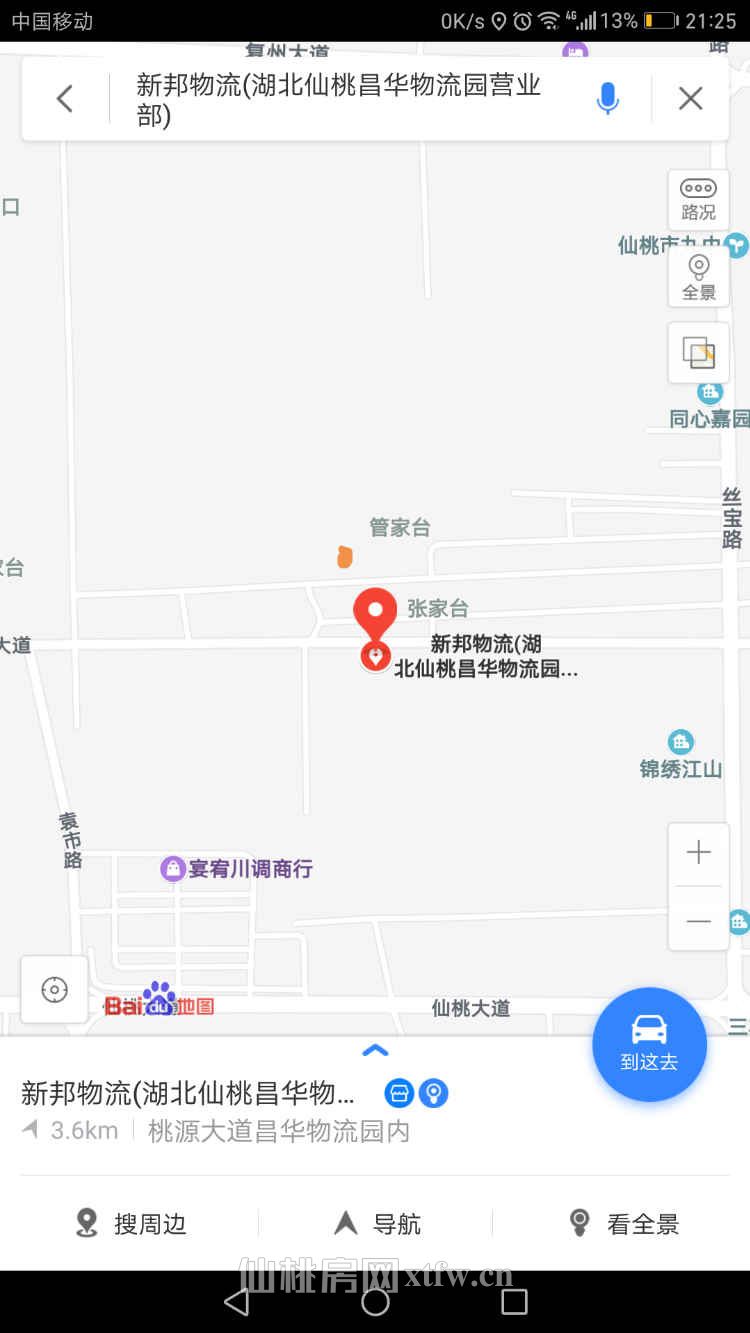This screenshot has width=750, height=1333.
Task: Tap the bus route icon beside the POI name
Action: [x=400, y=1093]
